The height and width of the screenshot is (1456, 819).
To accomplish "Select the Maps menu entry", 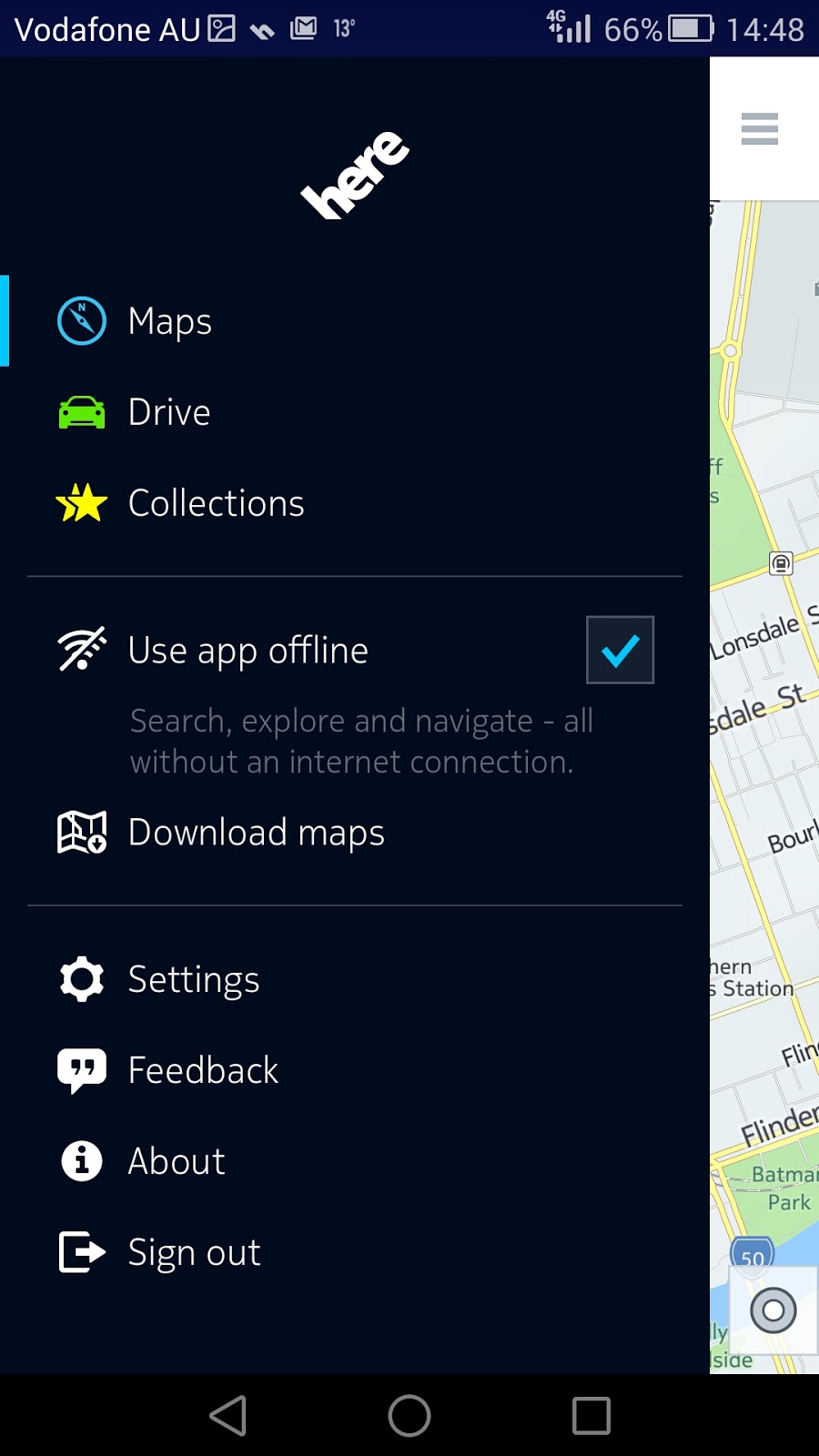I will 168,320.
